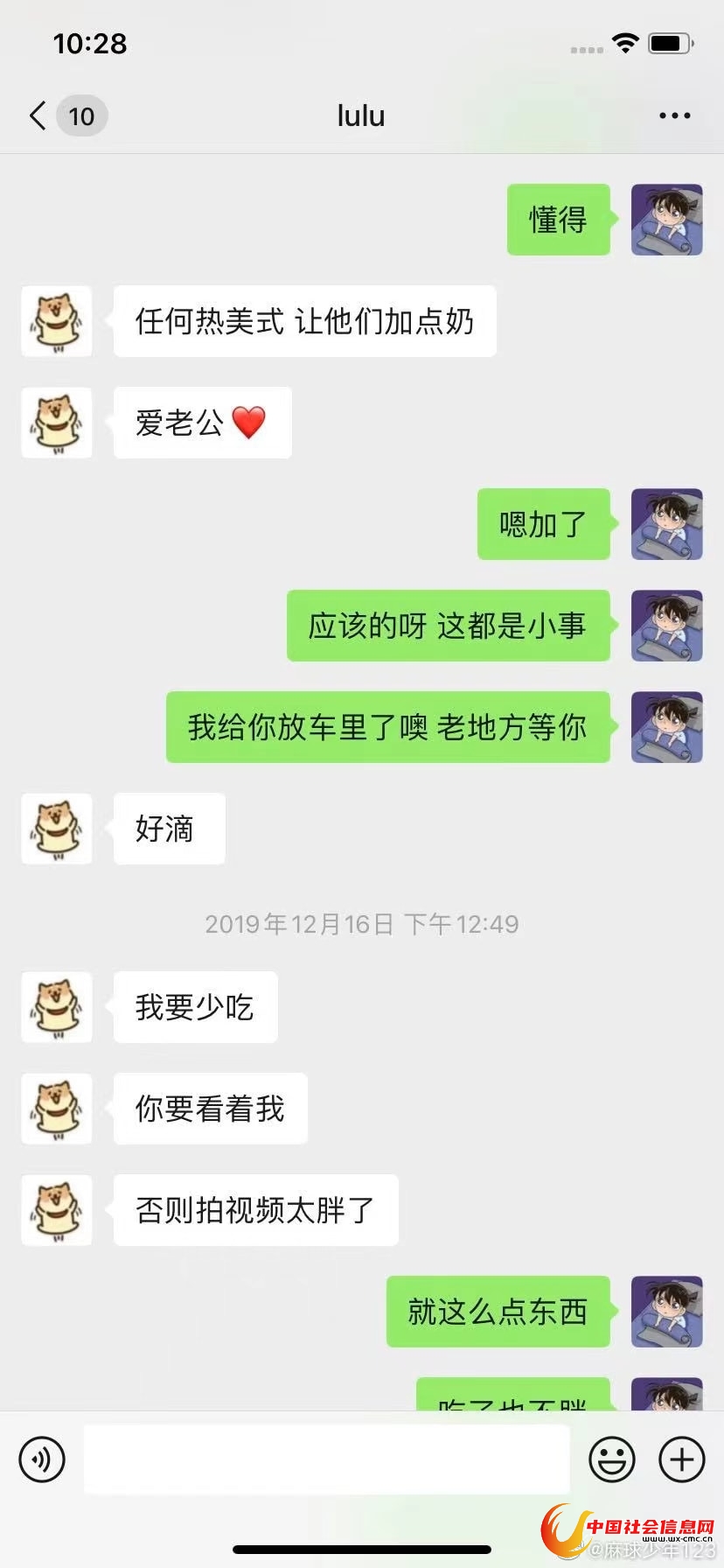Switch to voice message input

pos(42,1459)
